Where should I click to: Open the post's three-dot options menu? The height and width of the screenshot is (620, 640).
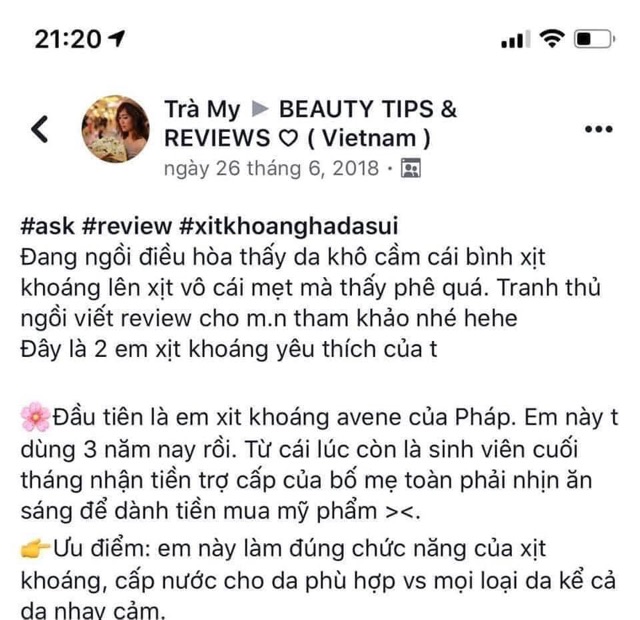tap(598, 129)
